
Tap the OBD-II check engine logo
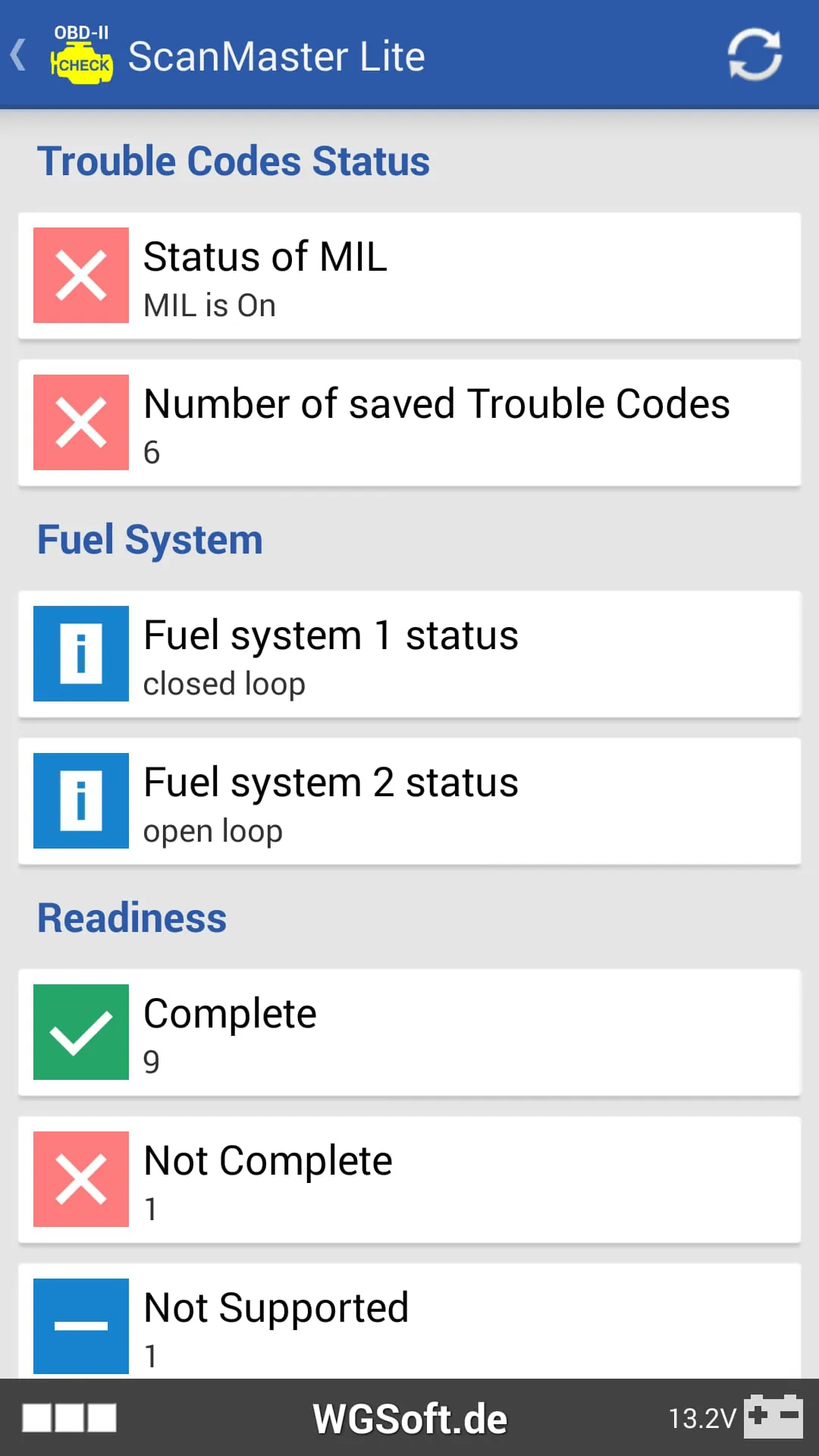click(80, 55)
